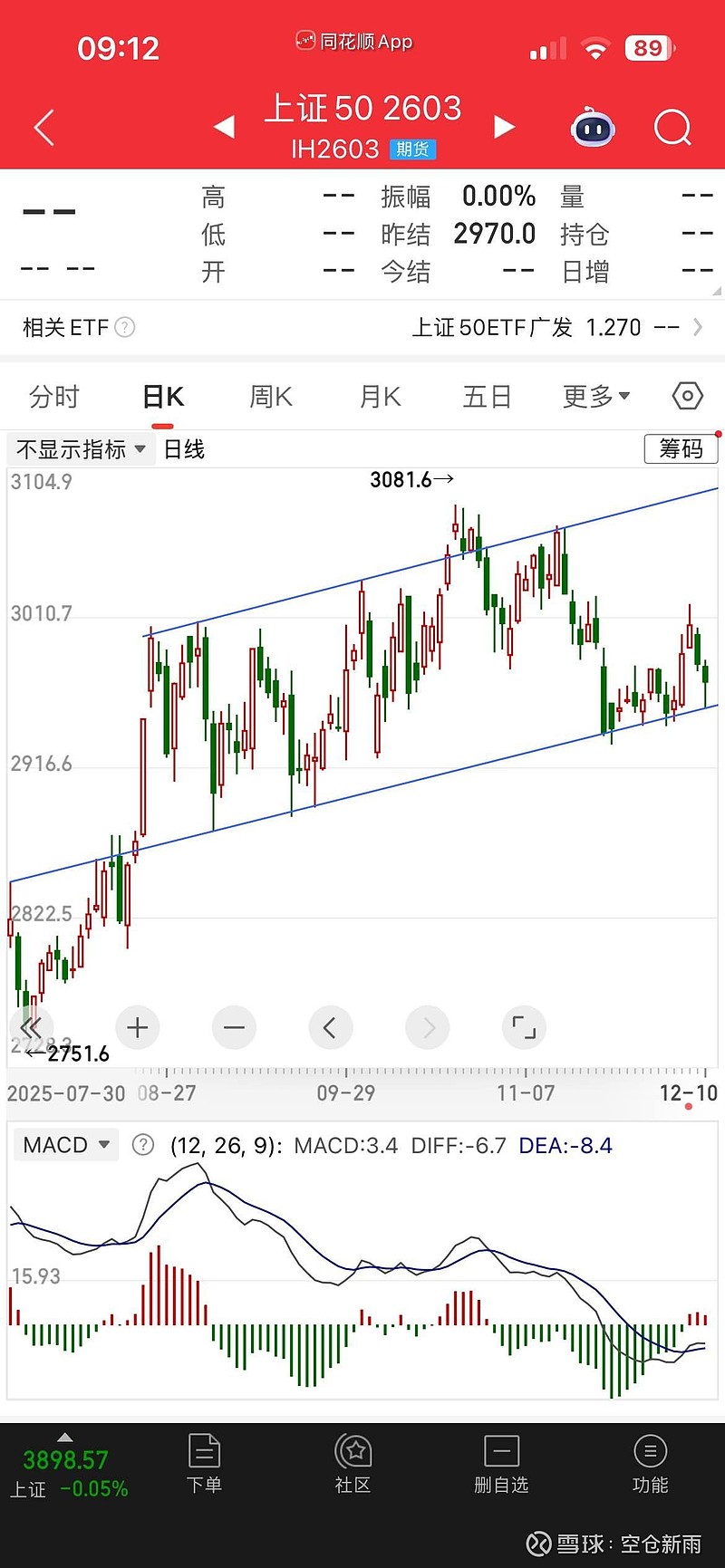Open 下单 order placement
The width and height of the screenshot is (725, 1568).
[x=203, y=1463]
